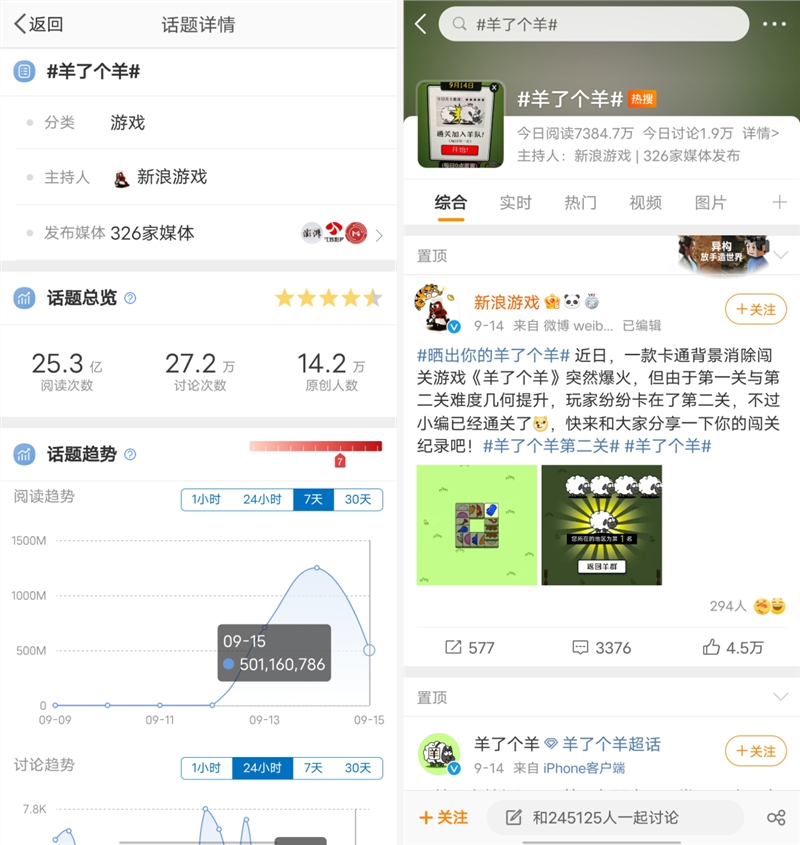Switch to the 实时 tab

tap(515, 203)
